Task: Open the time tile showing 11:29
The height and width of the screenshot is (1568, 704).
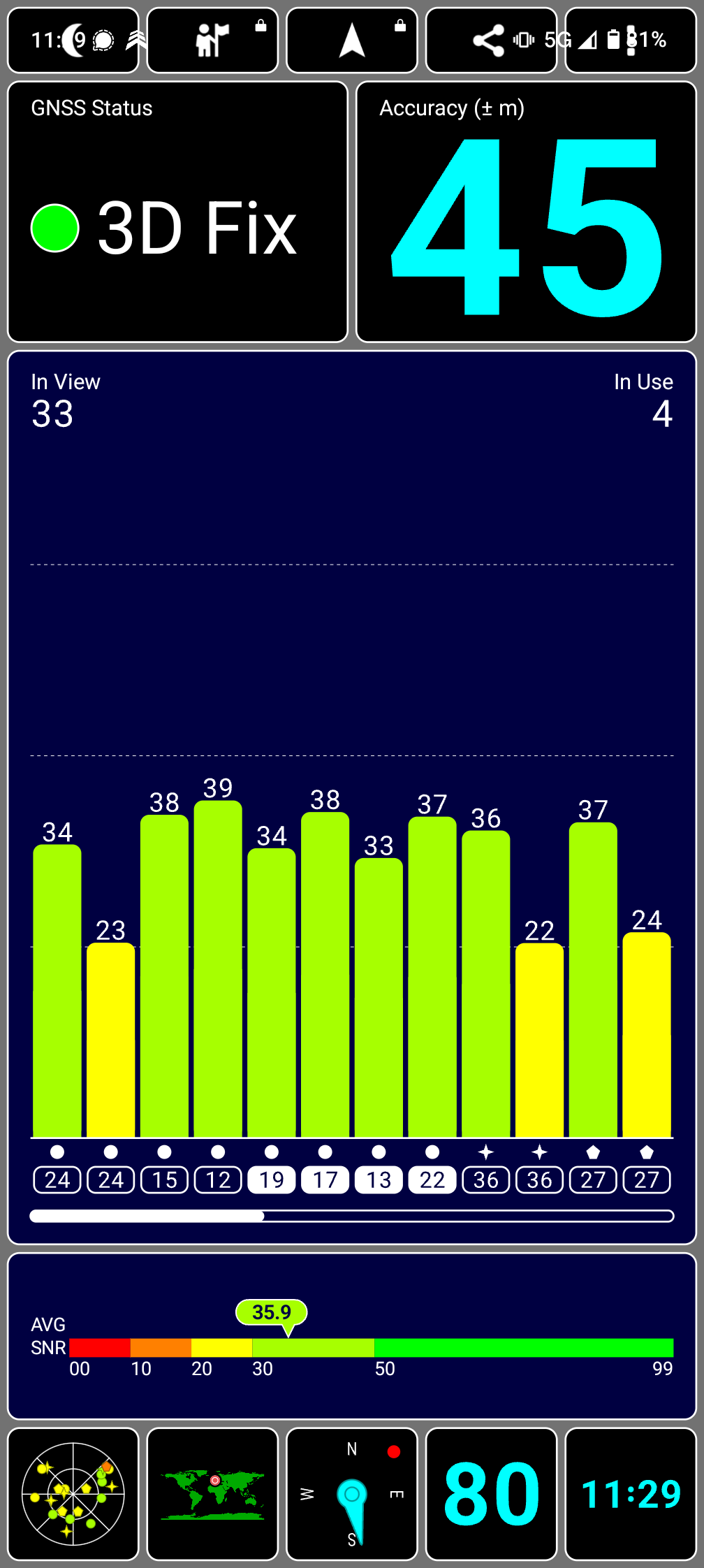Action: point(631,1493)
